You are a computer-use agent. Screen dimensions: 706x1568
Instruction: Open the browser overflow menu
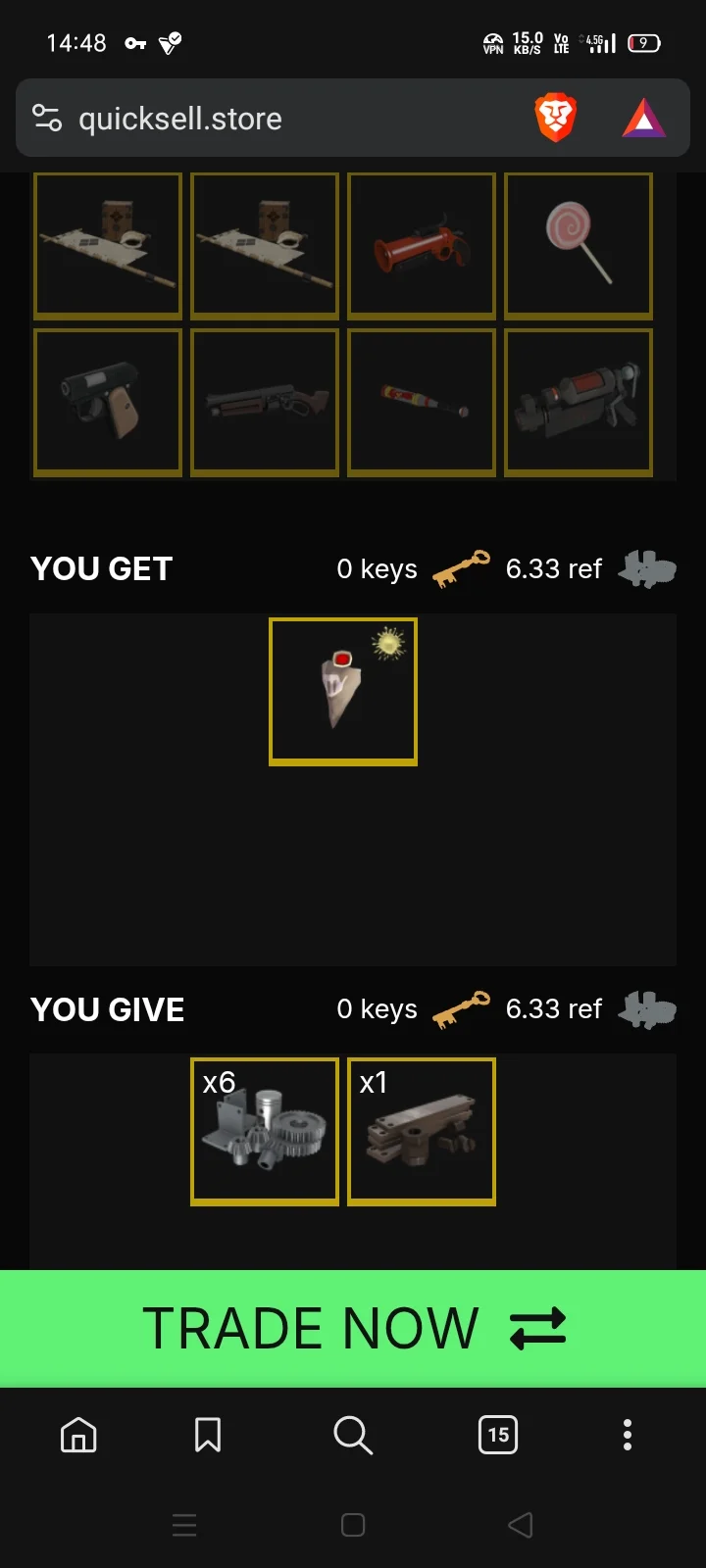click(x=628, y=1435)
